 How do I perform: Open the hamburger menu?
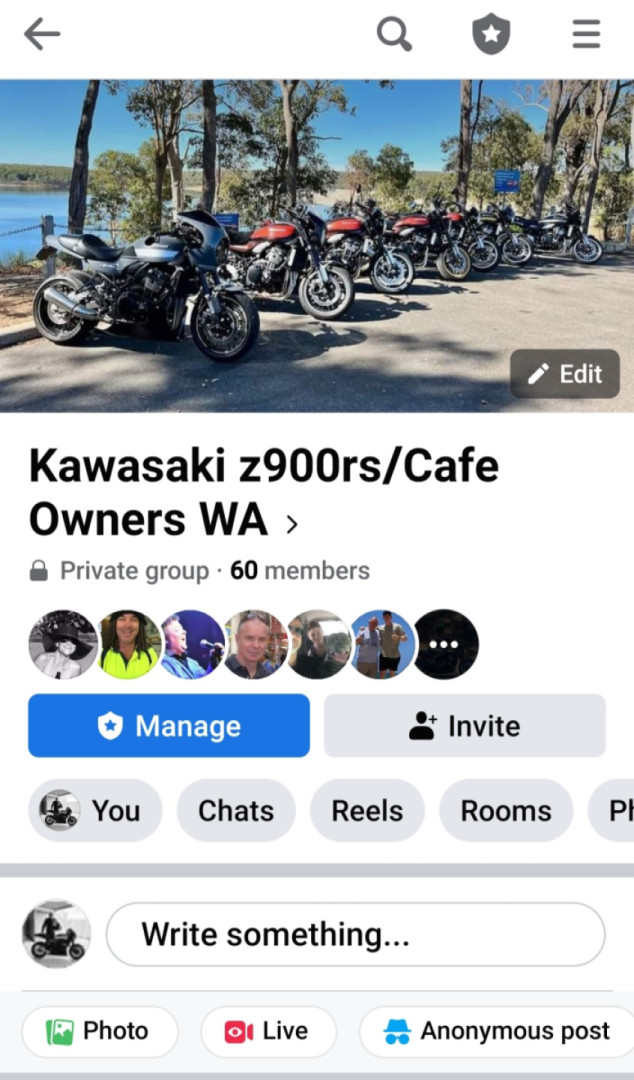tap(586, 34)
